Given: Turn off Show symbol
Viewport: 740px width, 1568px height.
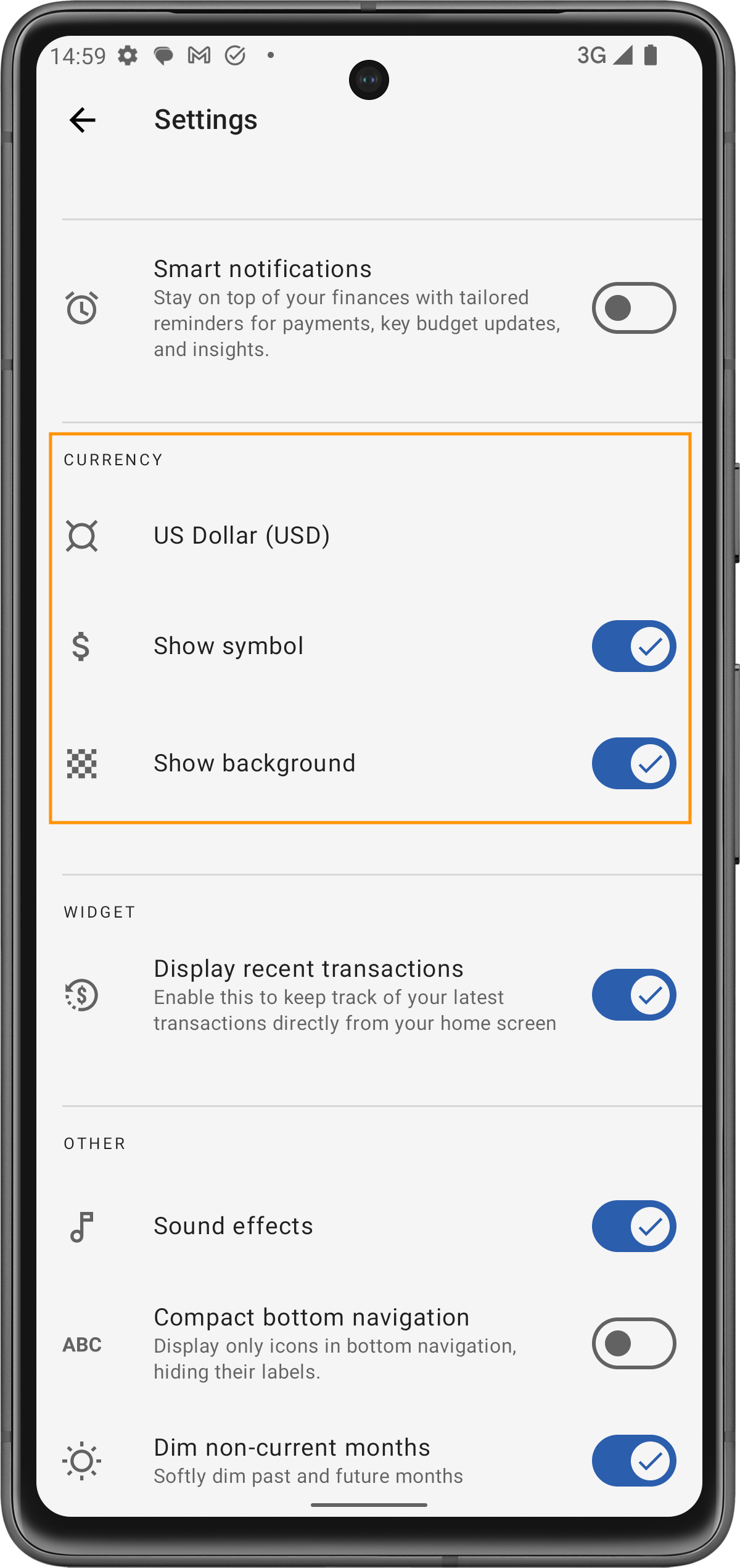Looking at the screenshot, I should click(x=633, y=646).
